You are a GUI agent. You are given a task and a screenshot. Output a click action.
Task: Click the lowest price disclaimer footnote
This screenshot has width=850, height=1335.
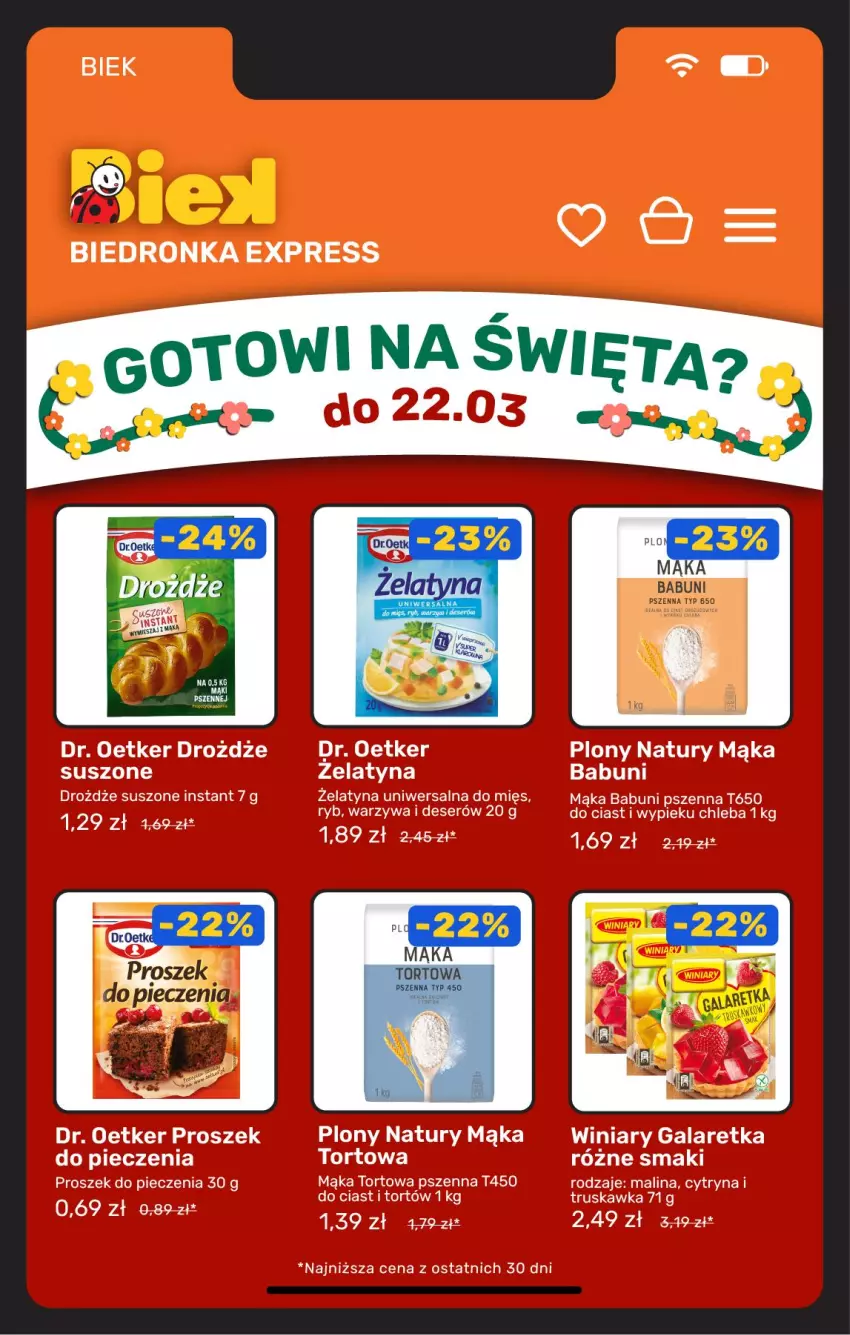point(425,1266)
